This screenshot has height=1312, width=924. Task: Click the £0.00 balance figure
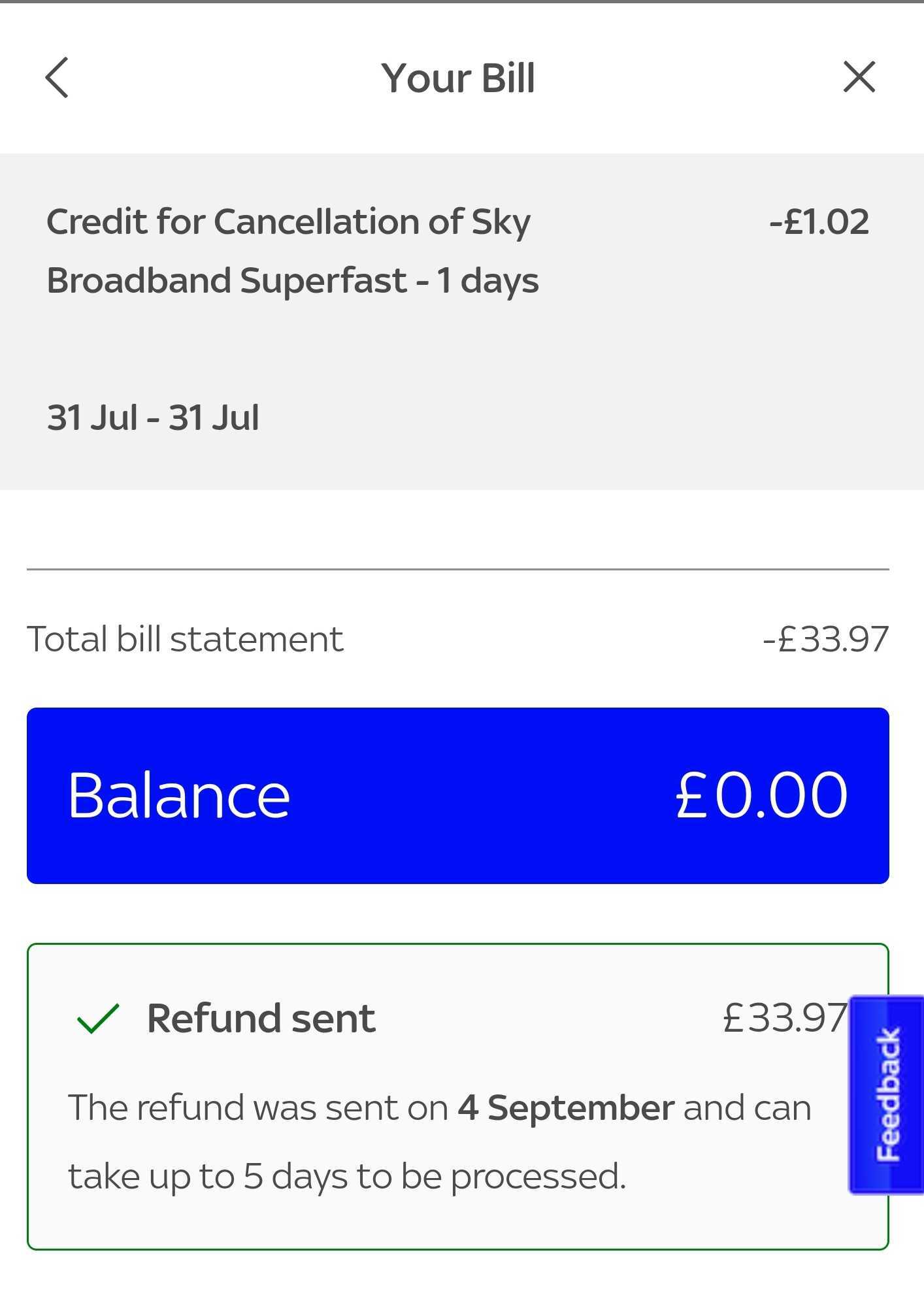point(761,794)
